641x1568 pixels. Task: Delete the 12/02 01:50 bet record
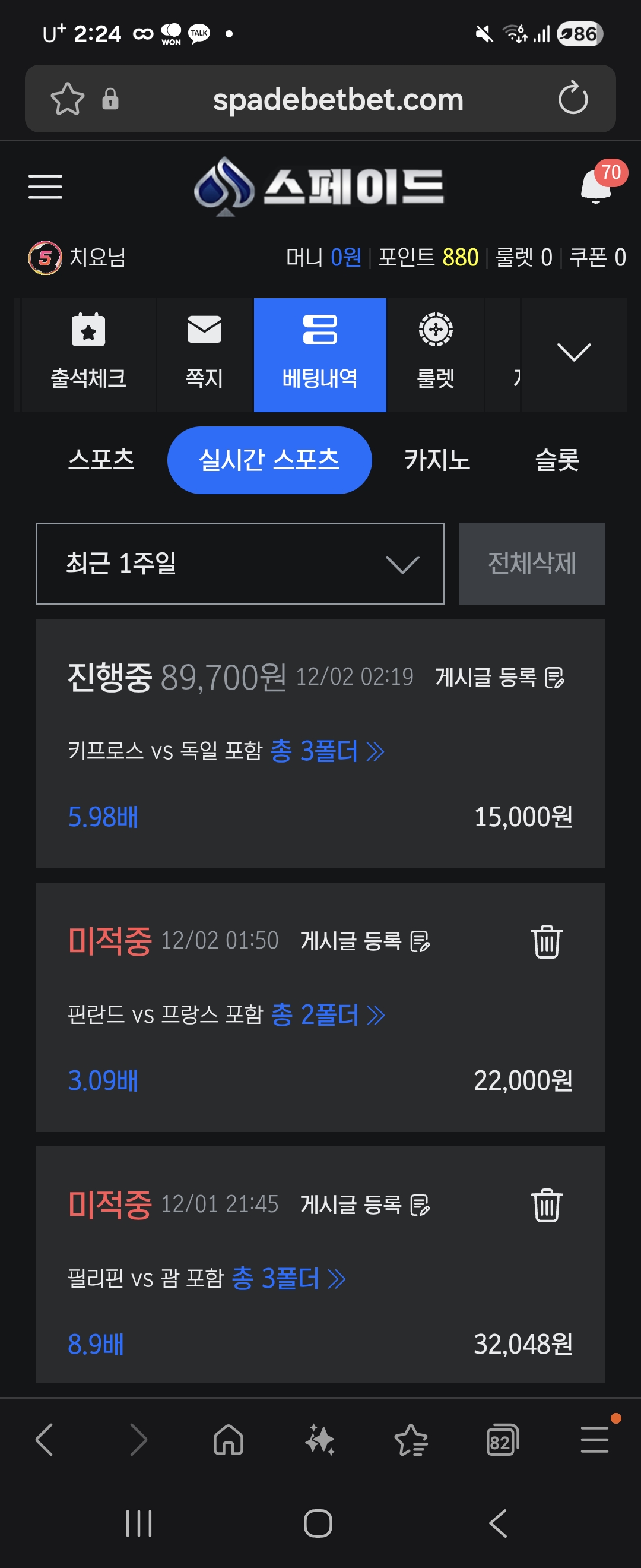[547, 941]
